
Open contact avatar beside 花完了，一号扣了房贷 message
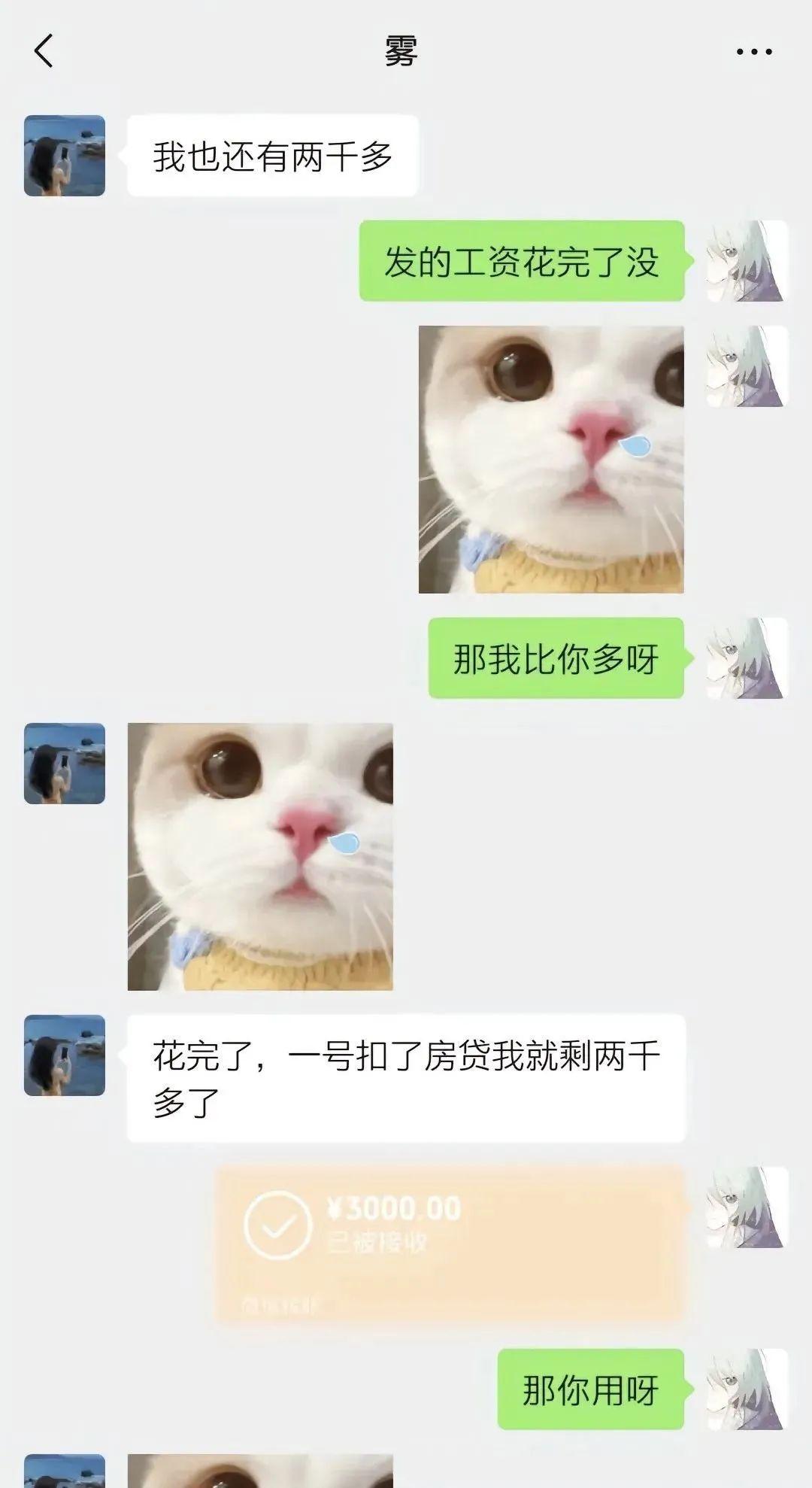65,1055
